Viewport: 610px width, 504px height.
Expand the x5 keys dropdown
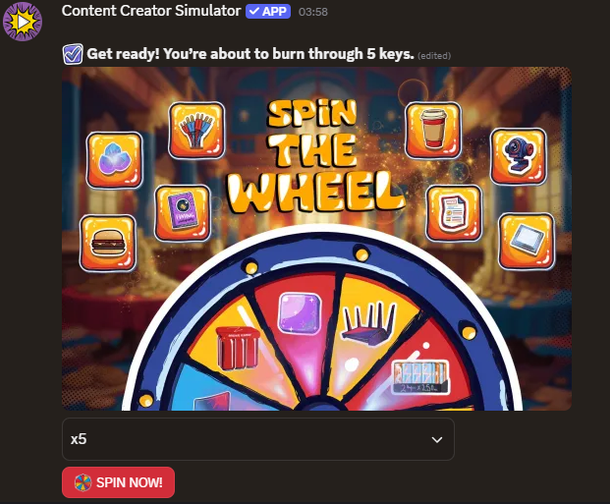point(258,439)
